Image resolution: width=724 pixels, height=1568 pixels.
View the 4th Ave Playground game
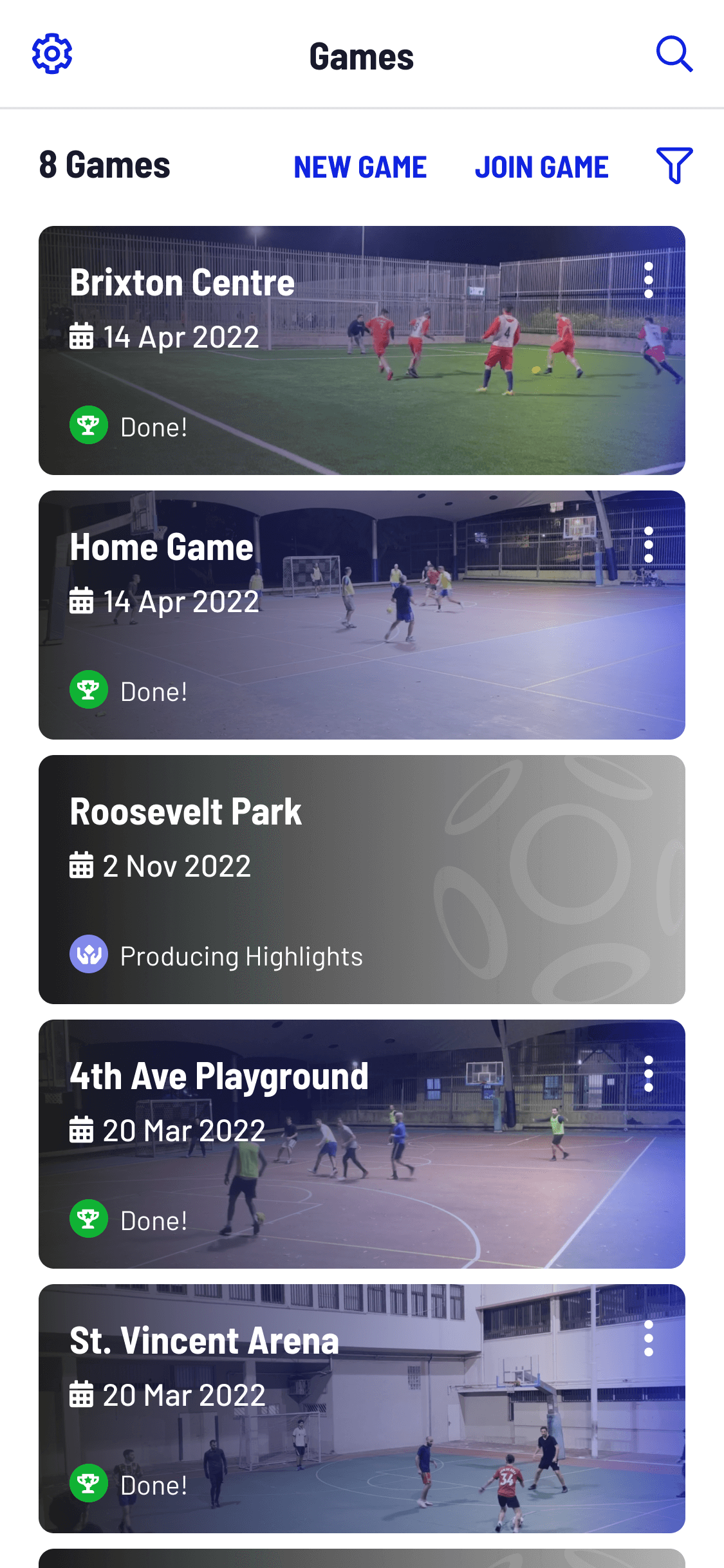point(362,1144)
